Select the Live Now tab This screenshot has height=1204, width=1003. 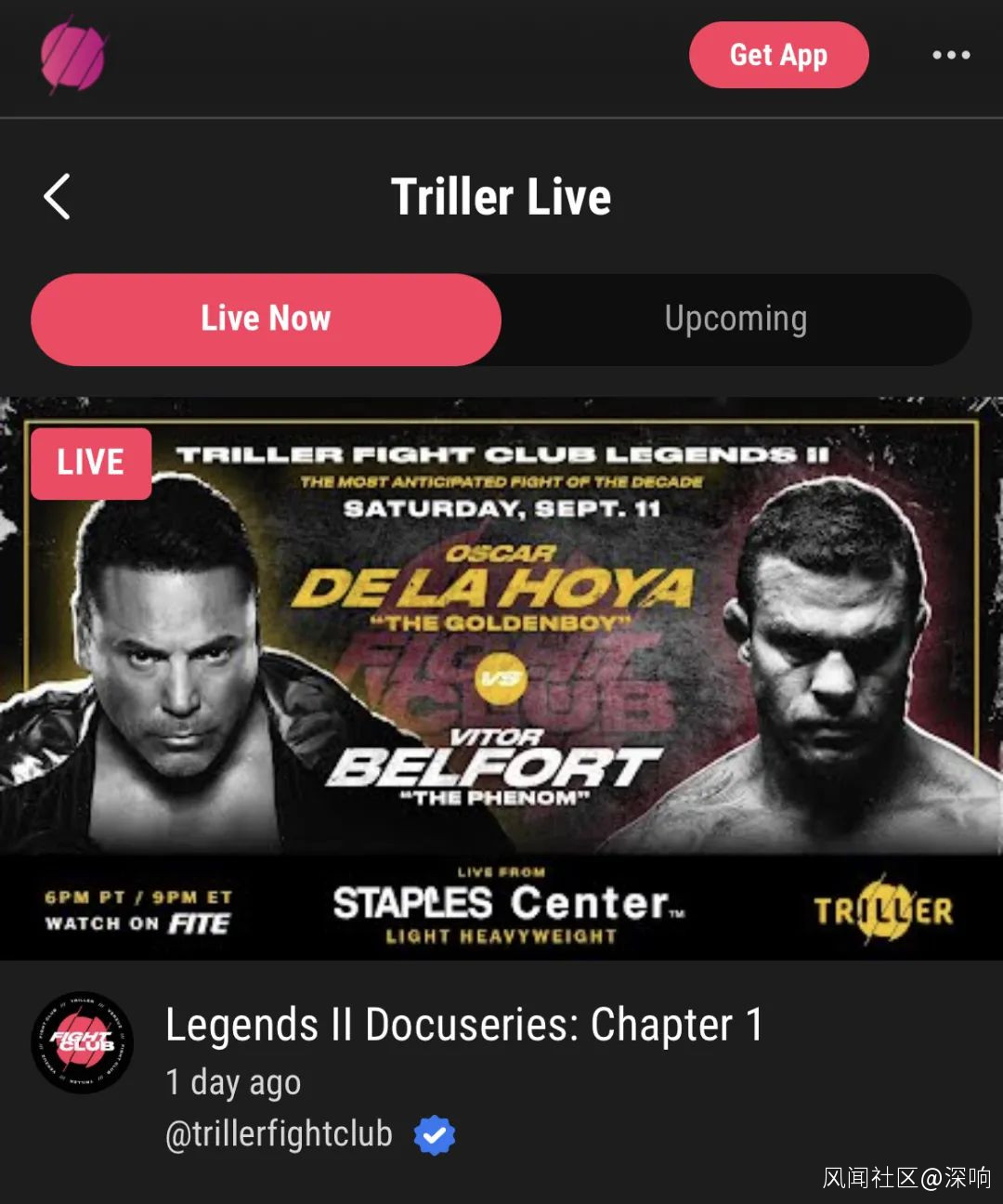click(x=266, y=319)
